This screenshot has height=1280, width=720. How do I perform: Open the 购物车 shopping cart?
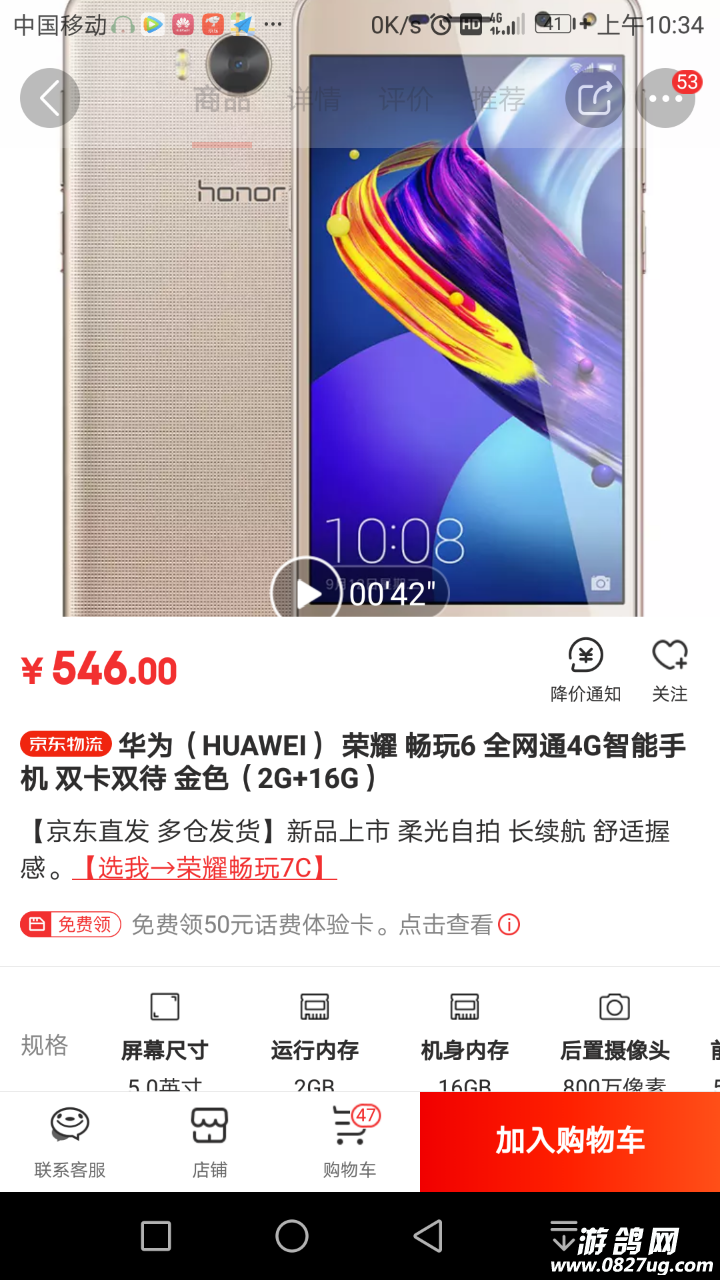(350, 1141)
